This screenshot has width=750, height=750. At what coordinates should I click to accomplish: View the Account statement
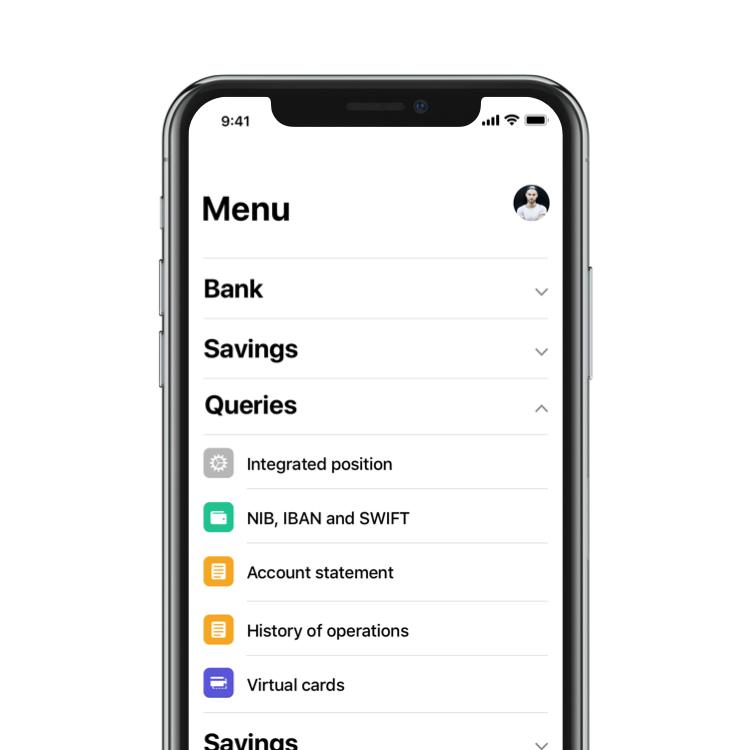[x=320, y=572]
